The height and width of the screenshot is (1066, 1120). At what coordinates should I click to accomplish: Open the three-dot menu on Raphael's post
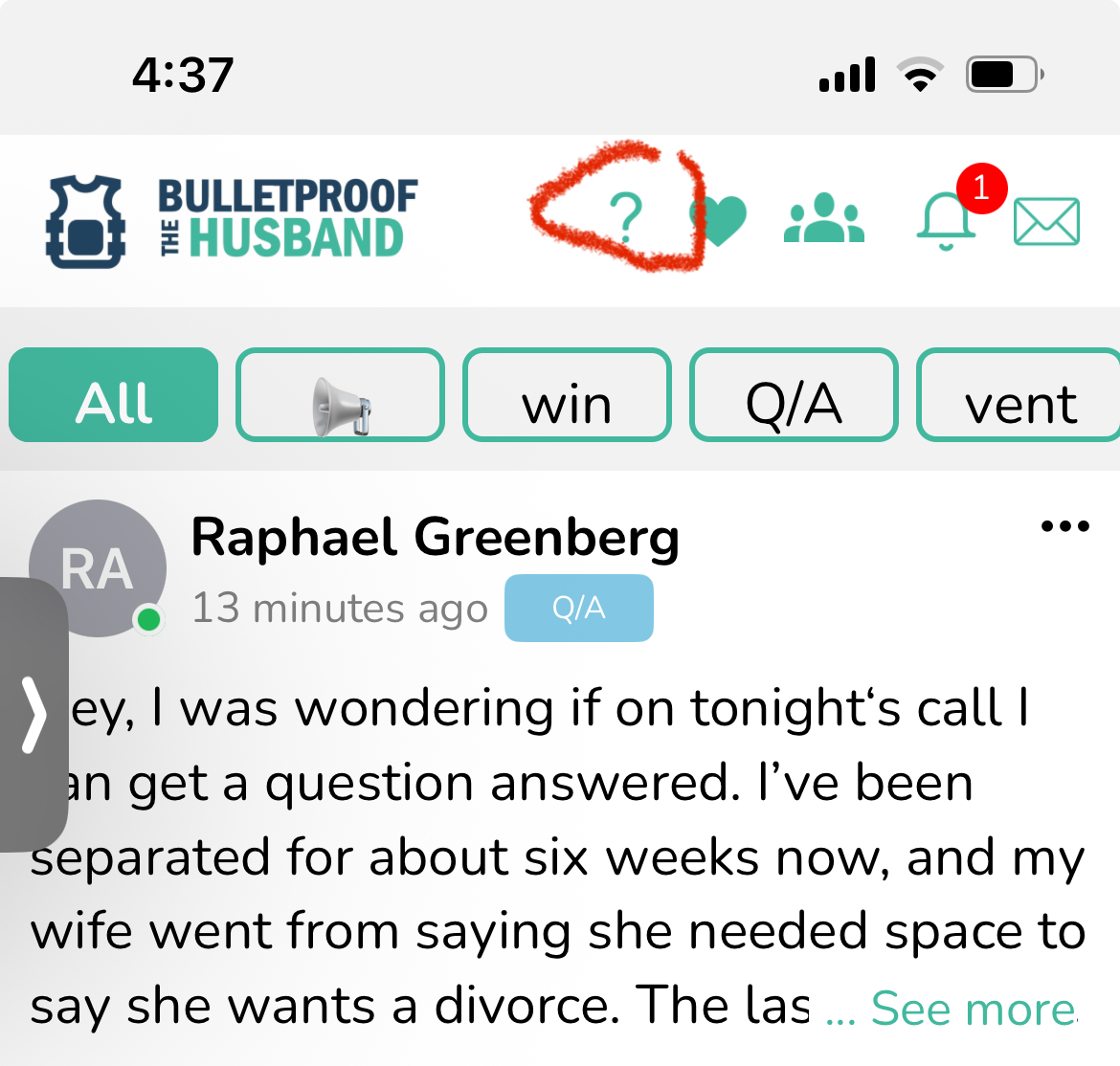[1064, 526]
